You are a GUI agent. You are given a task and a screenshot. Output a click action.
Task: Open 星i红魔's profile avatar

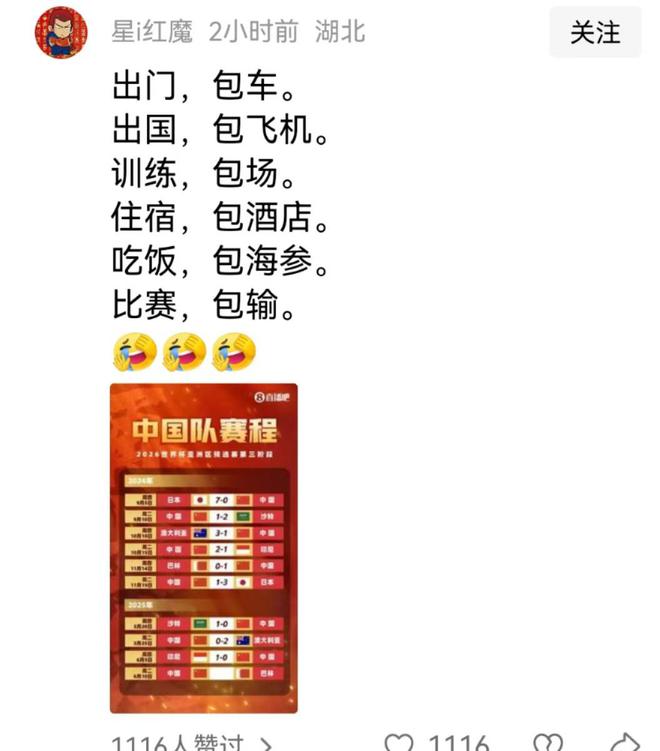pyautogui.click(x=58, y=31)
